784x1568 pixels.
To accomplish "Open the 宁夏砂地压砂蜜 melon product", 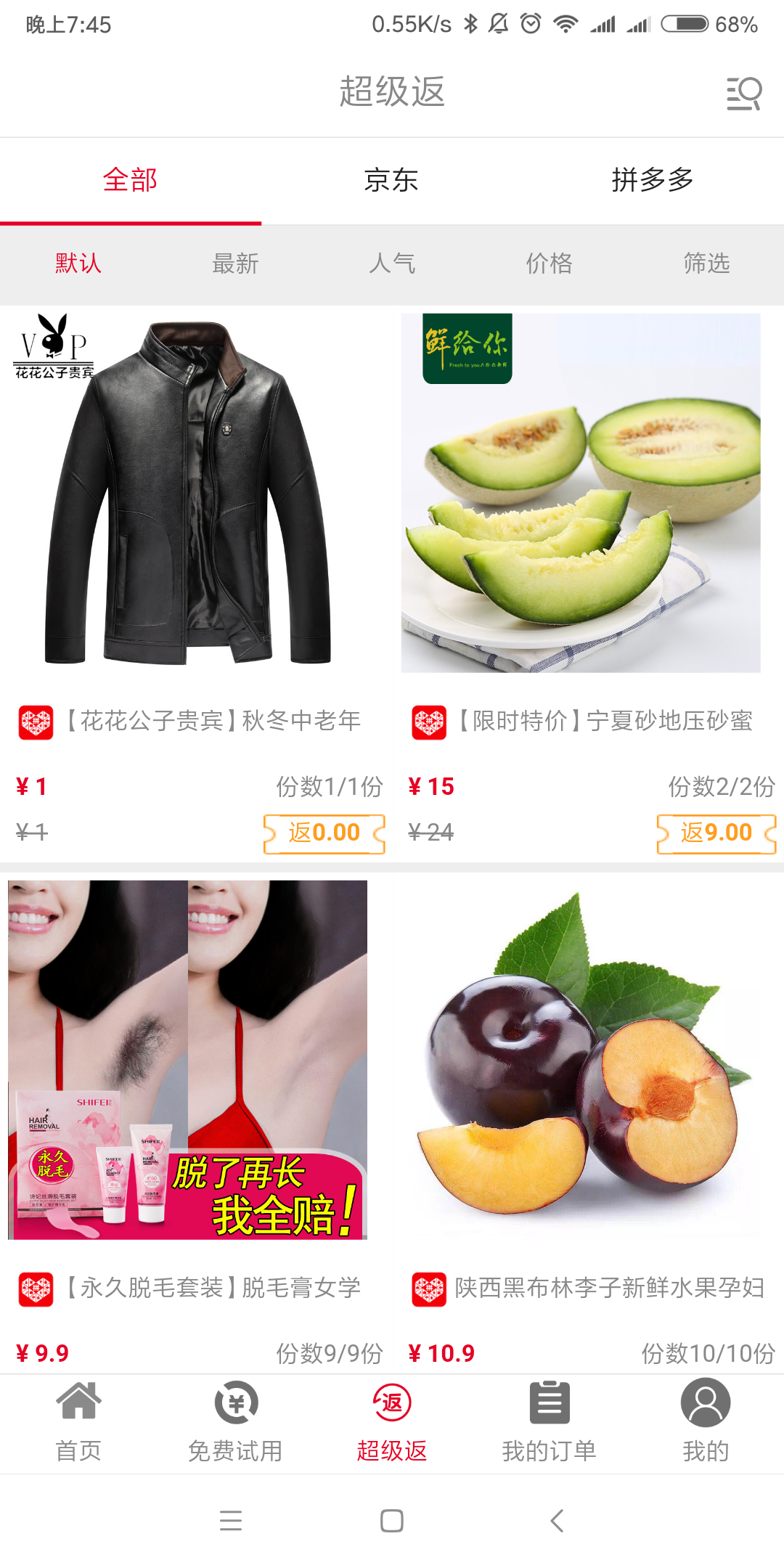I will (581, 494).
